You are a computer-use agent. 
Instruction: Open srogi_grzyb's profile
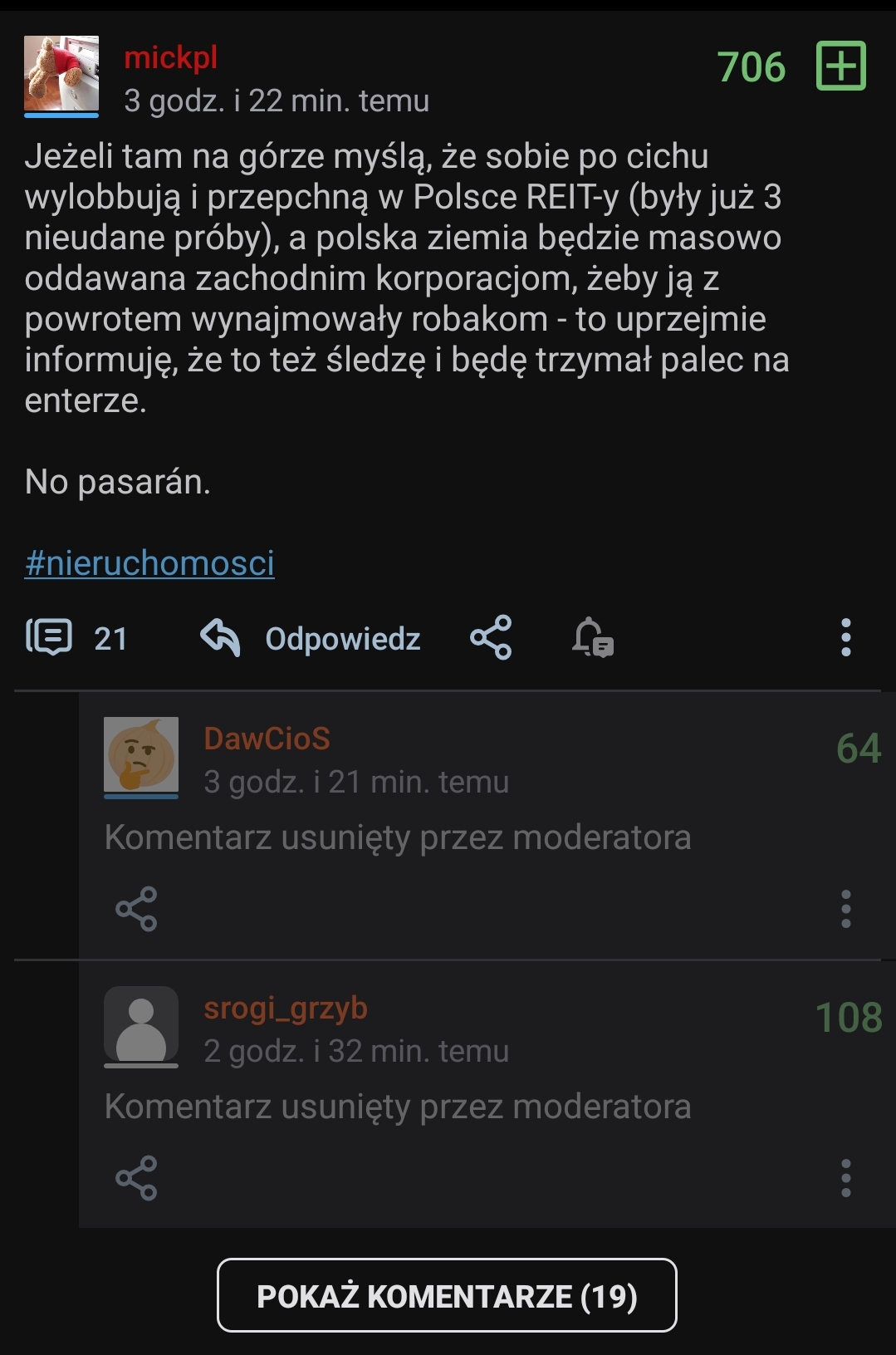click(285, 1008)
